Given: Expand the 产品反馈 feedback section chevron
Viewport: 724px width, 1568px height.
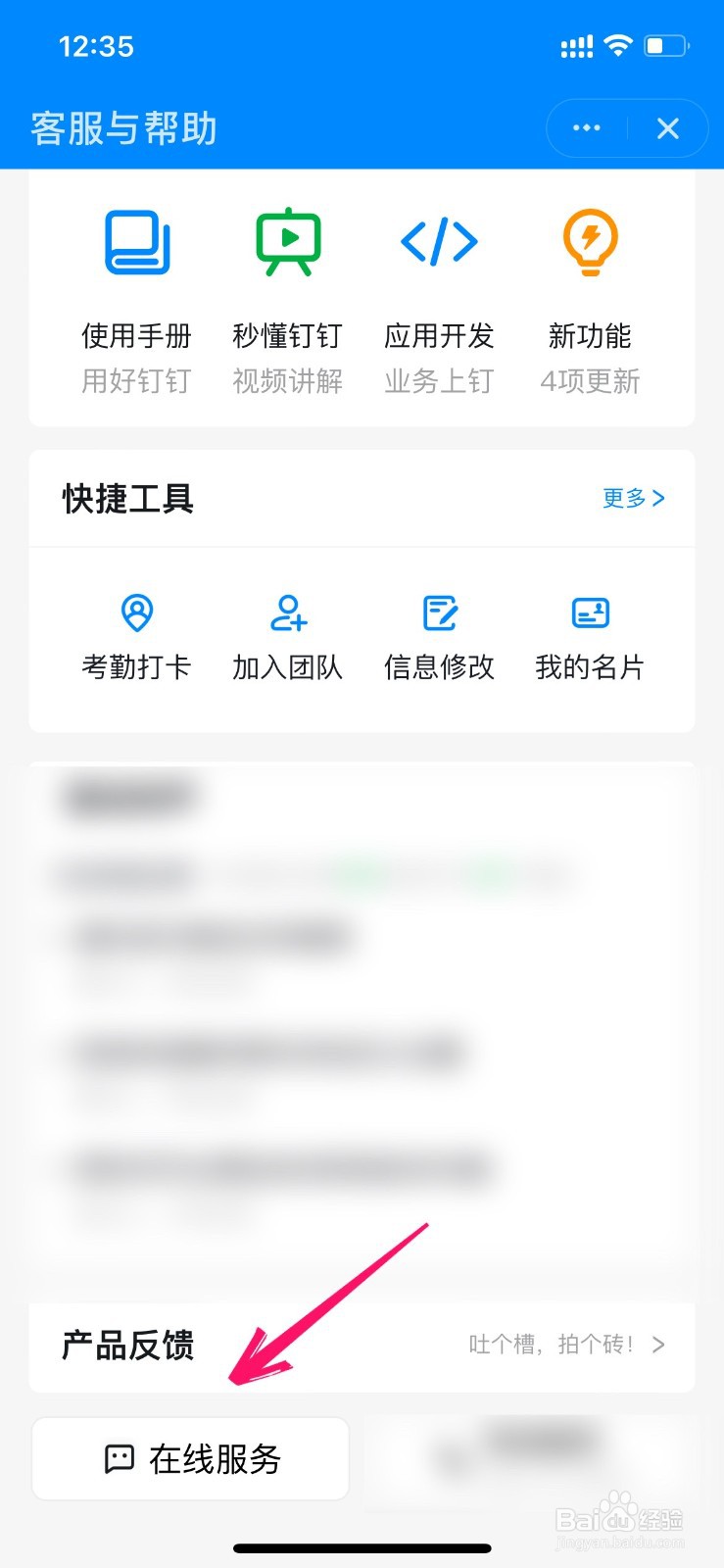Looking at the screenshot, I should pyautogui.click(x=658, y=1346).
